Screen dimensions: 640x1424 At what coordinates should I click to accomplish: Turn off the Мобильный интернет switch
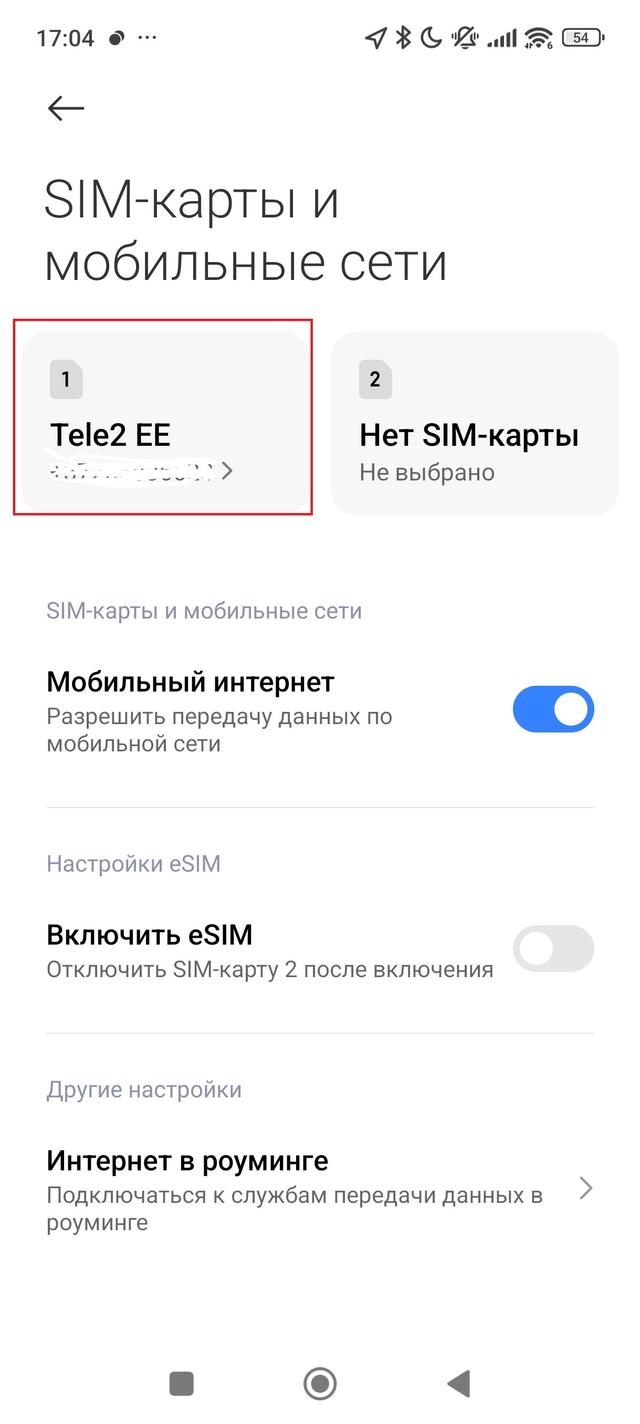553,710
